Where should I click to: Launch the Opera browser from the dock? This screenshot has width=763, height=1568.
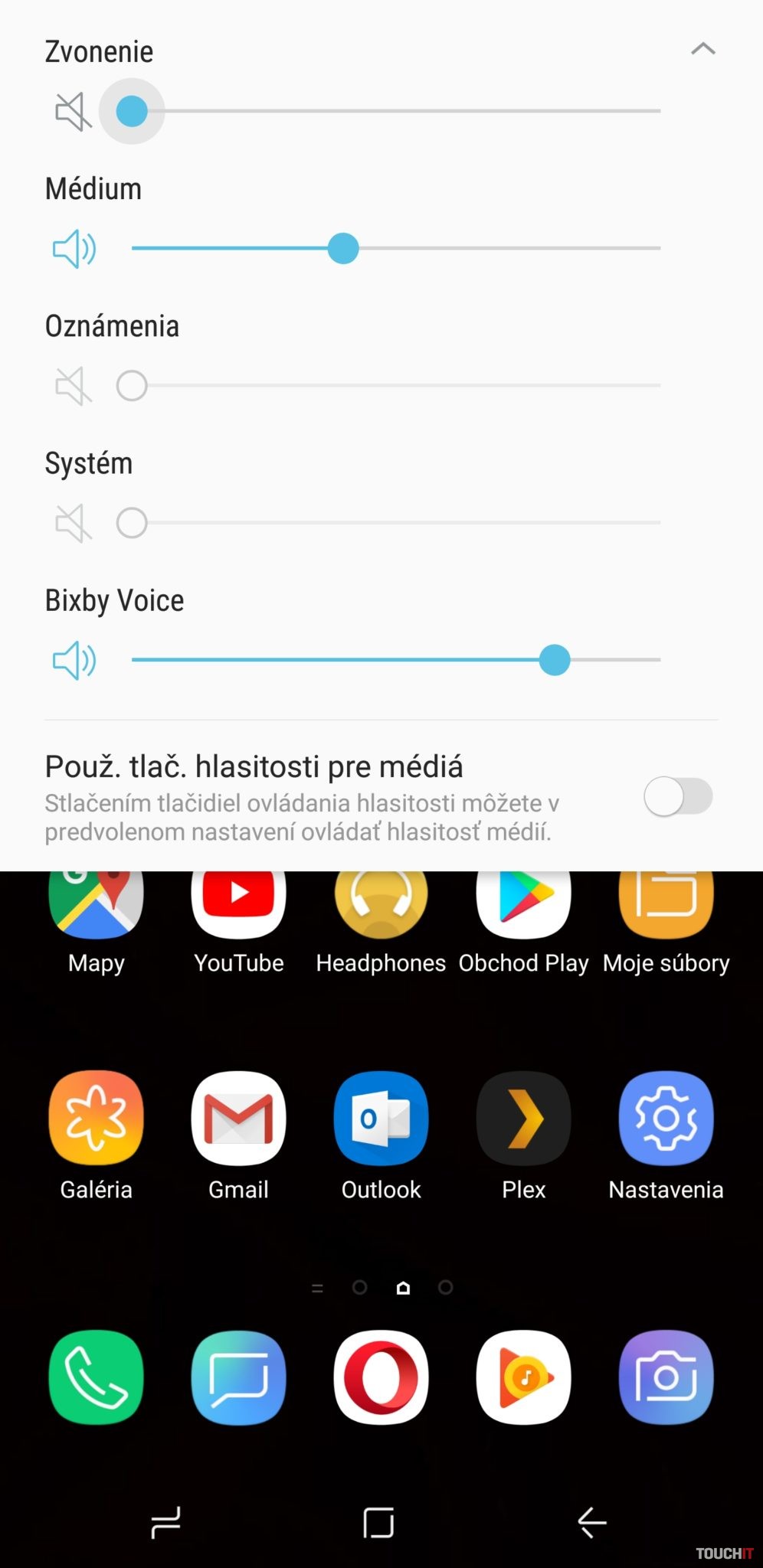[x=381, y=1377]
